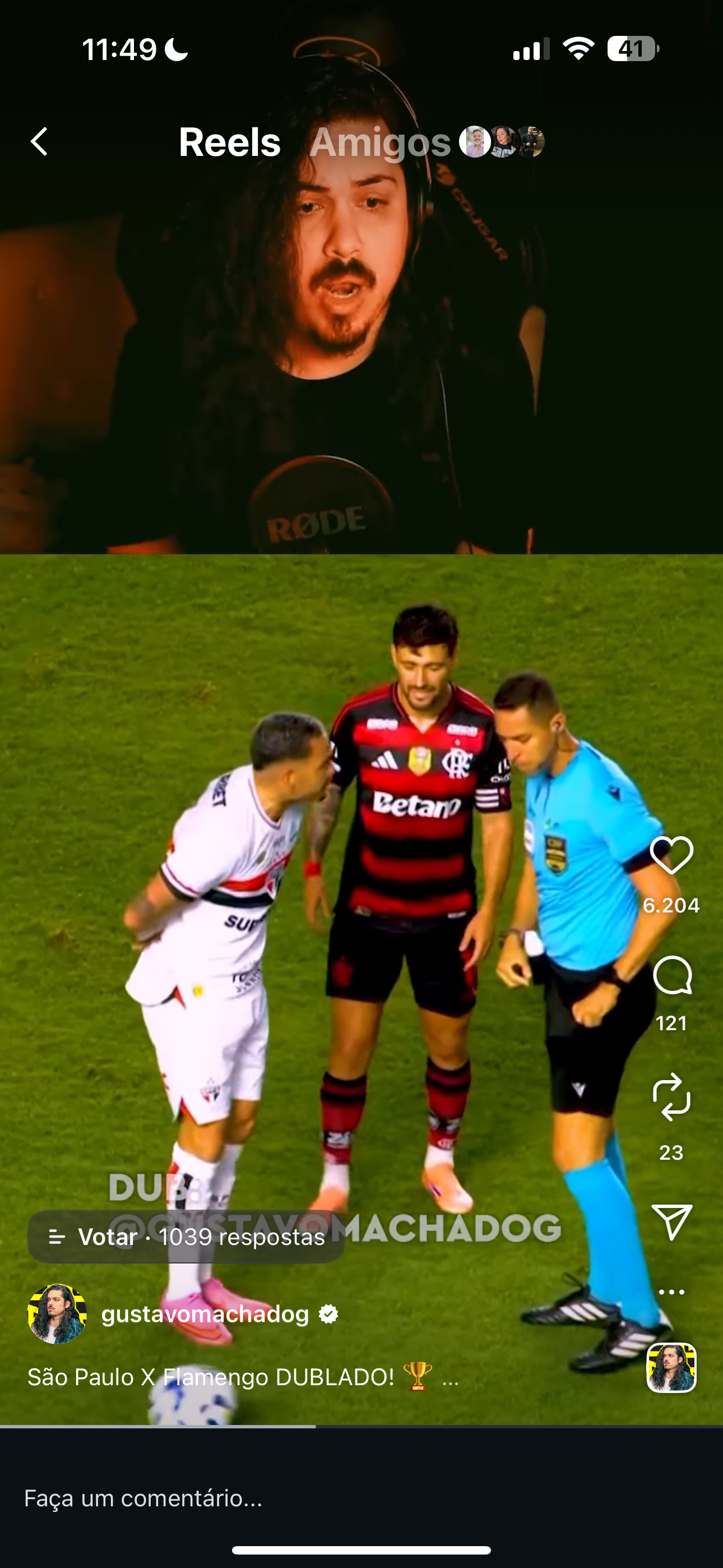
Task: Share the reel with the paper plane icon
Action: (671, 1221)
